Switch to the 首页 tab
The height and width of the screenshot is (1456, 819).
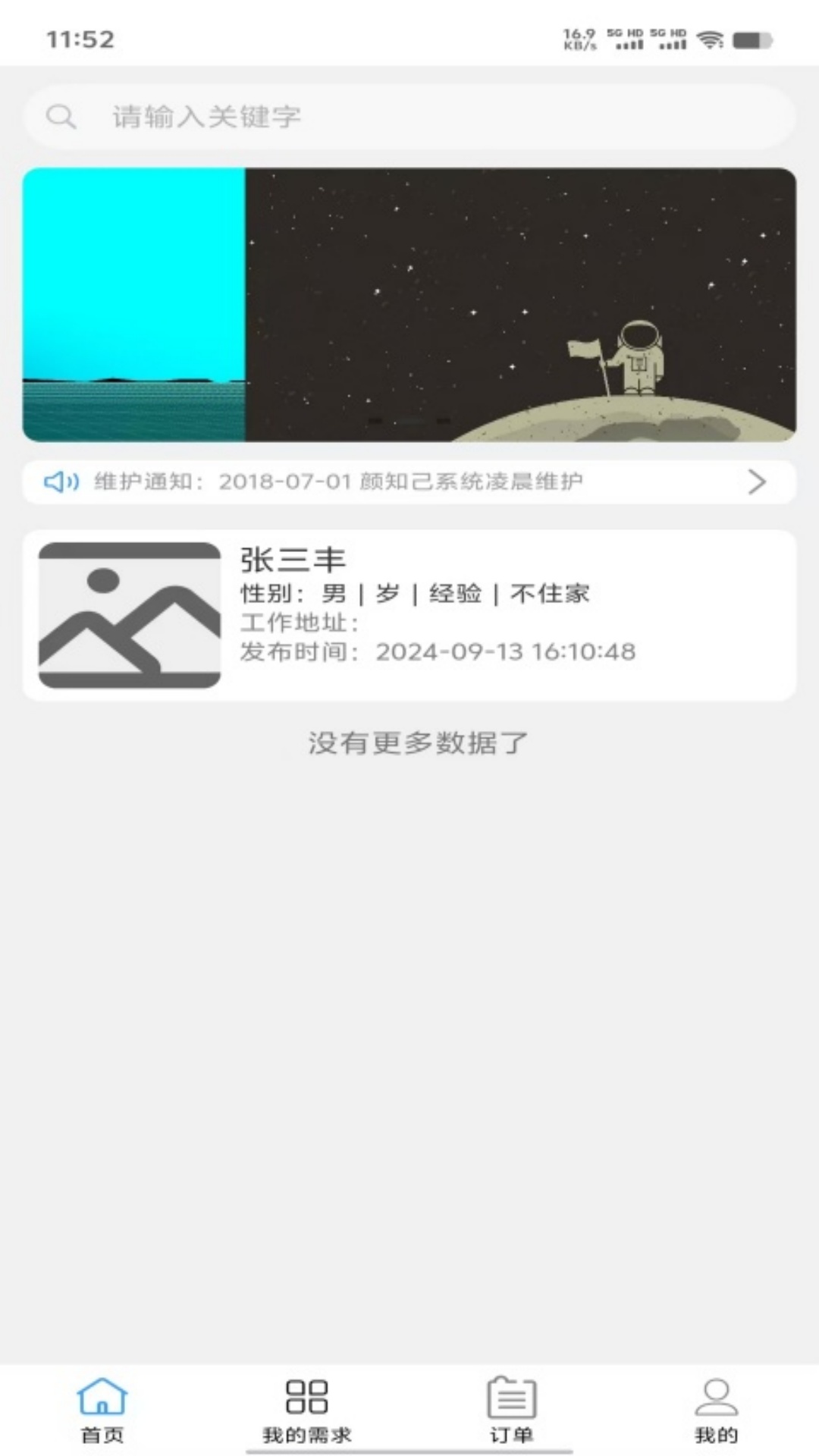(102, 1410)
